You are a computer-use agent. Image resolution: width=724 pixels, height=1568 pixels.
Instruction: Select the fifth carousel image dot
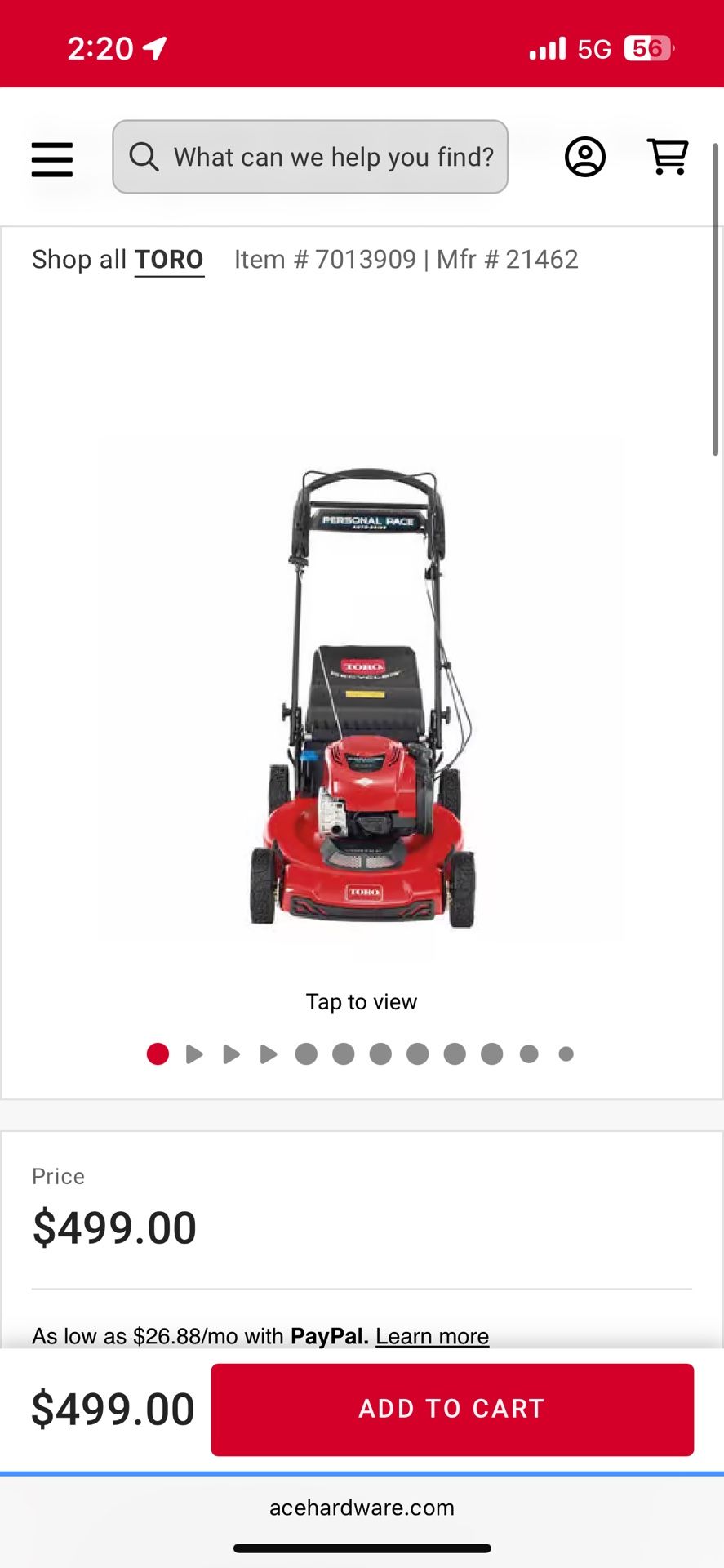tap(306, 1053)
